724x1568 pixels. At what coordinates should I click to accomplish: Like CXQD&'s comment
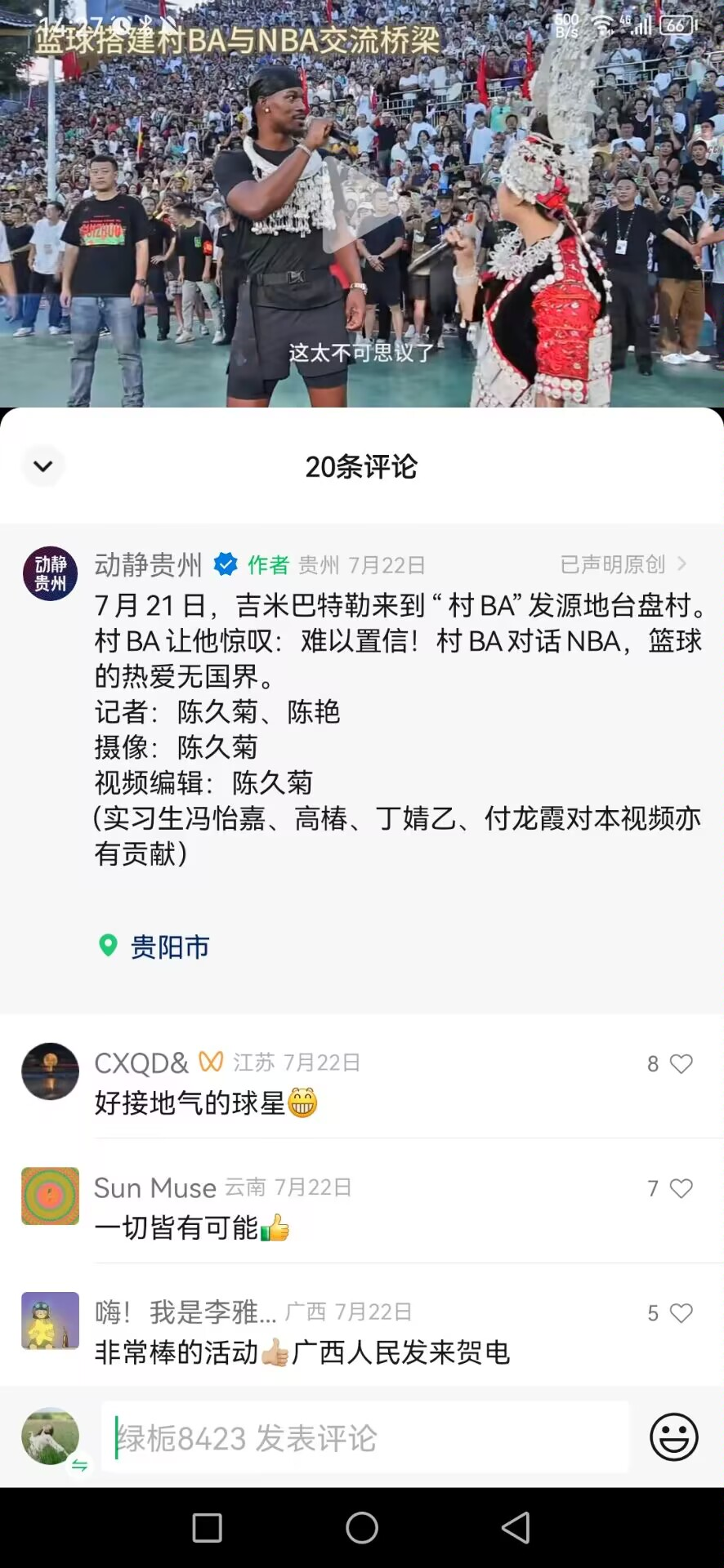click(680, 1063)
